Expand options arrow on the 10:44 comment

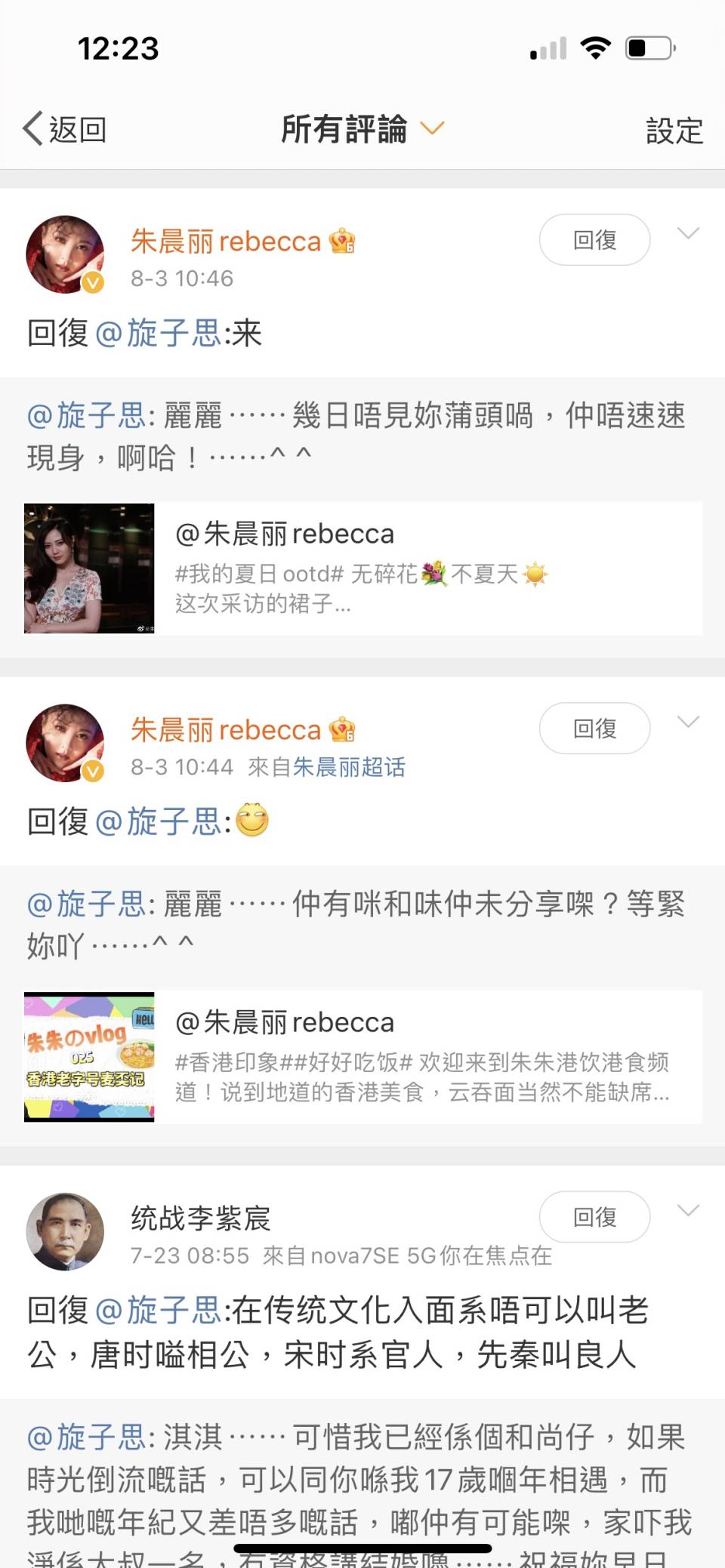point(688,722)
